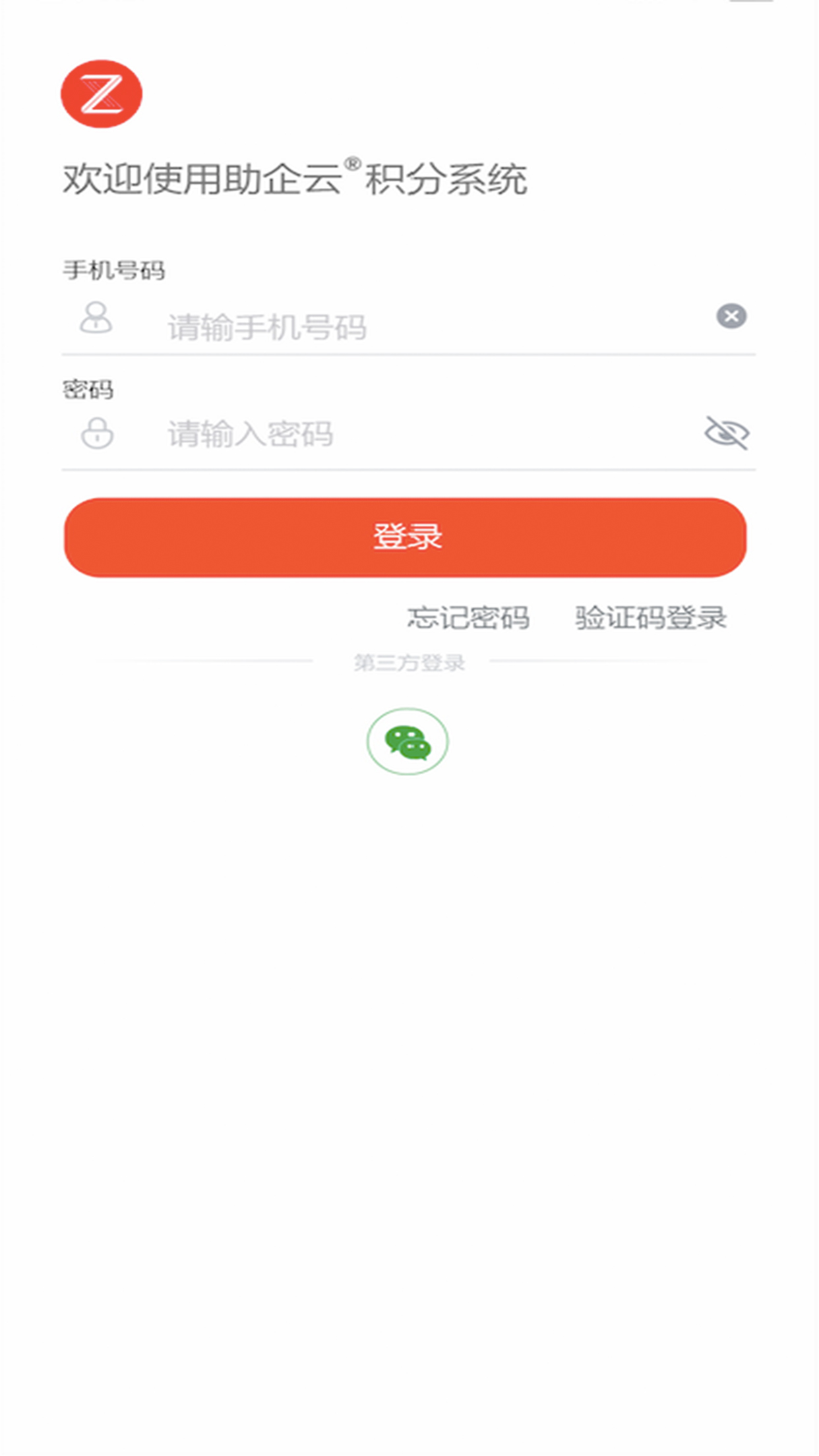This screenshot has height=1456, width=819.
Task: Click the red circular Z app logo
Action: click(x=102, y=94)
